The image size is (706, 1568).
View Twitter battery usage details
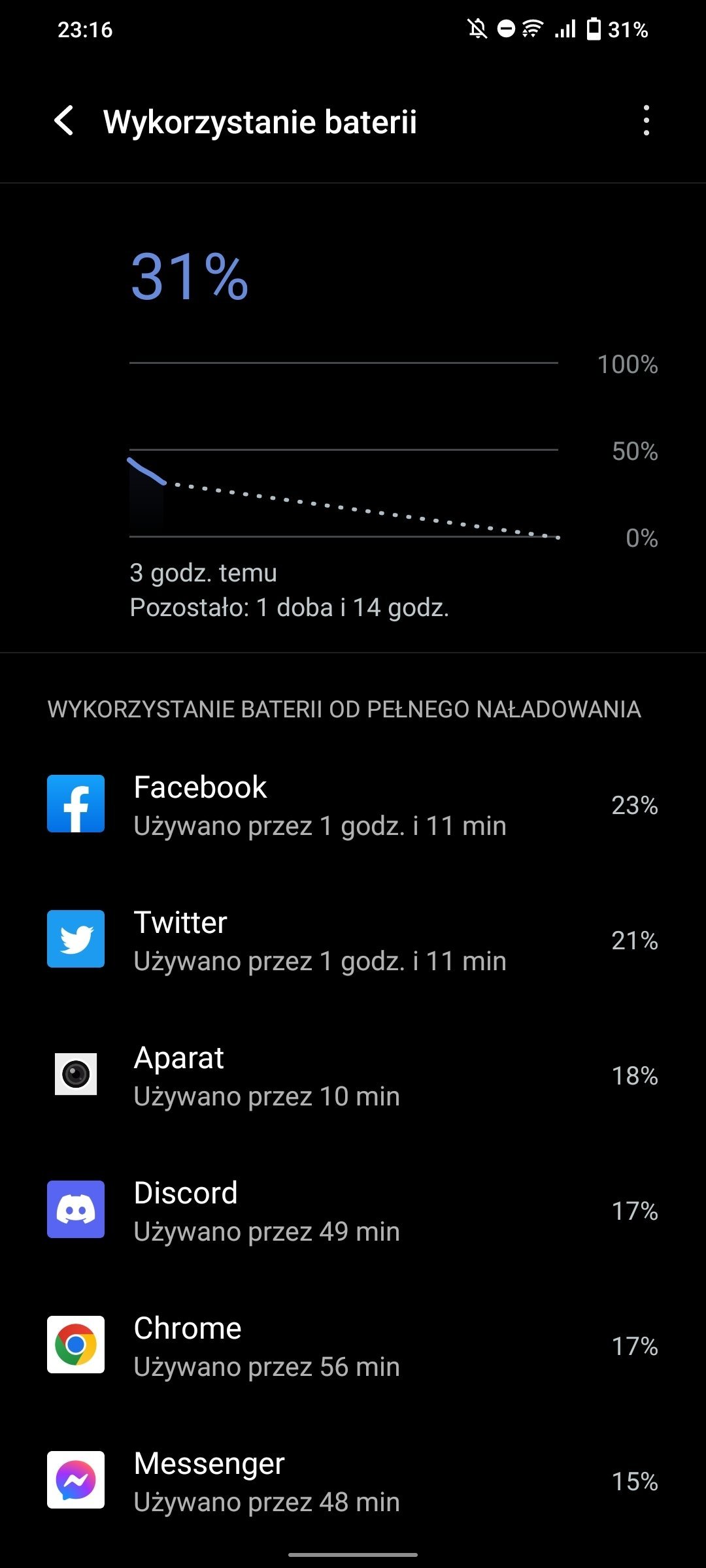pyautogui.click(x=353, y=941)
